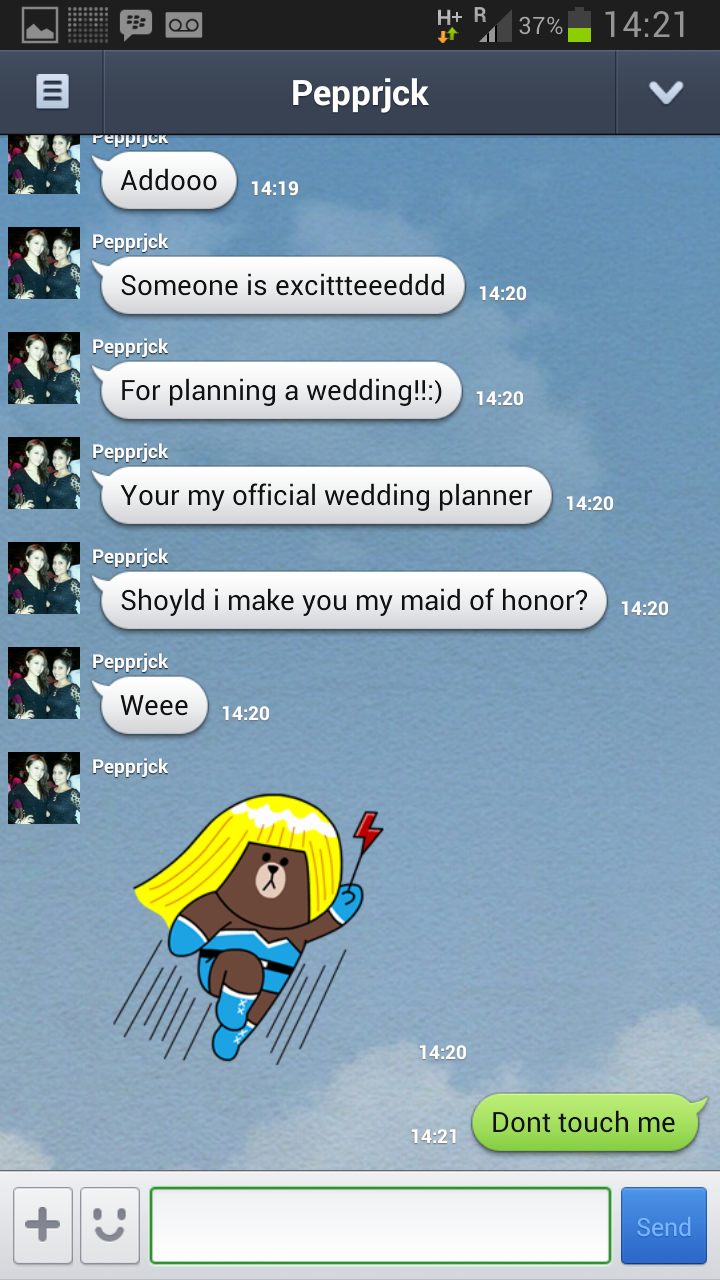Open the sticker and emoji picker
This screenshot has height=1280, width=720.
click(110, 1226)
